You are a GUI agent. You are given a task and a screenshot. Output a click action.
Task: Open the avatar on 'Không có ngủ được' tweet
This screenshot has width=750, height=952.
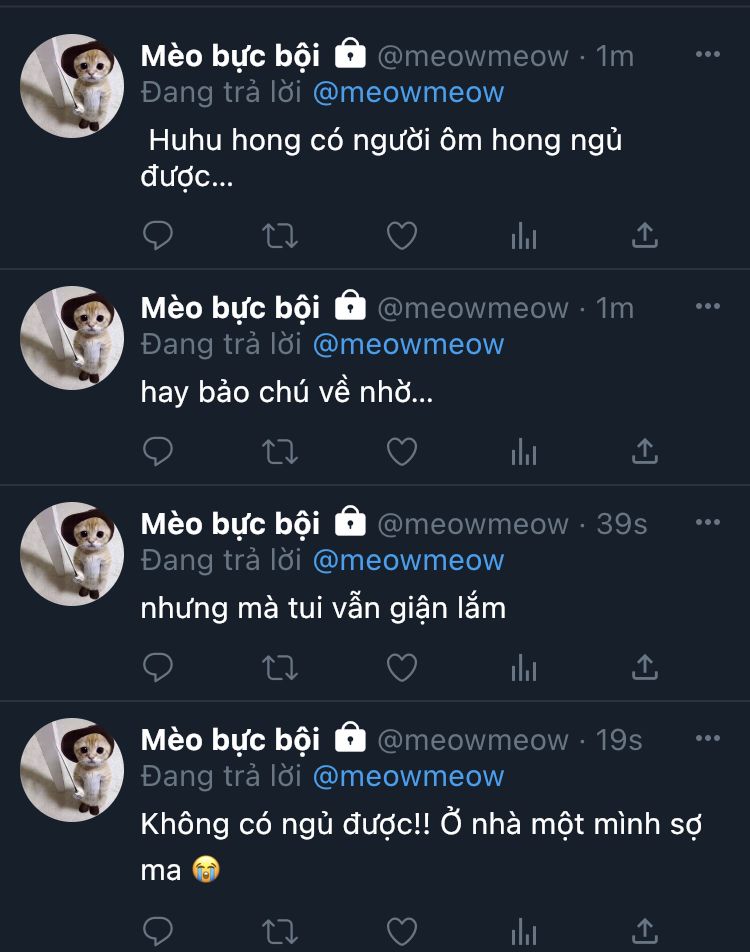[72, 768]
